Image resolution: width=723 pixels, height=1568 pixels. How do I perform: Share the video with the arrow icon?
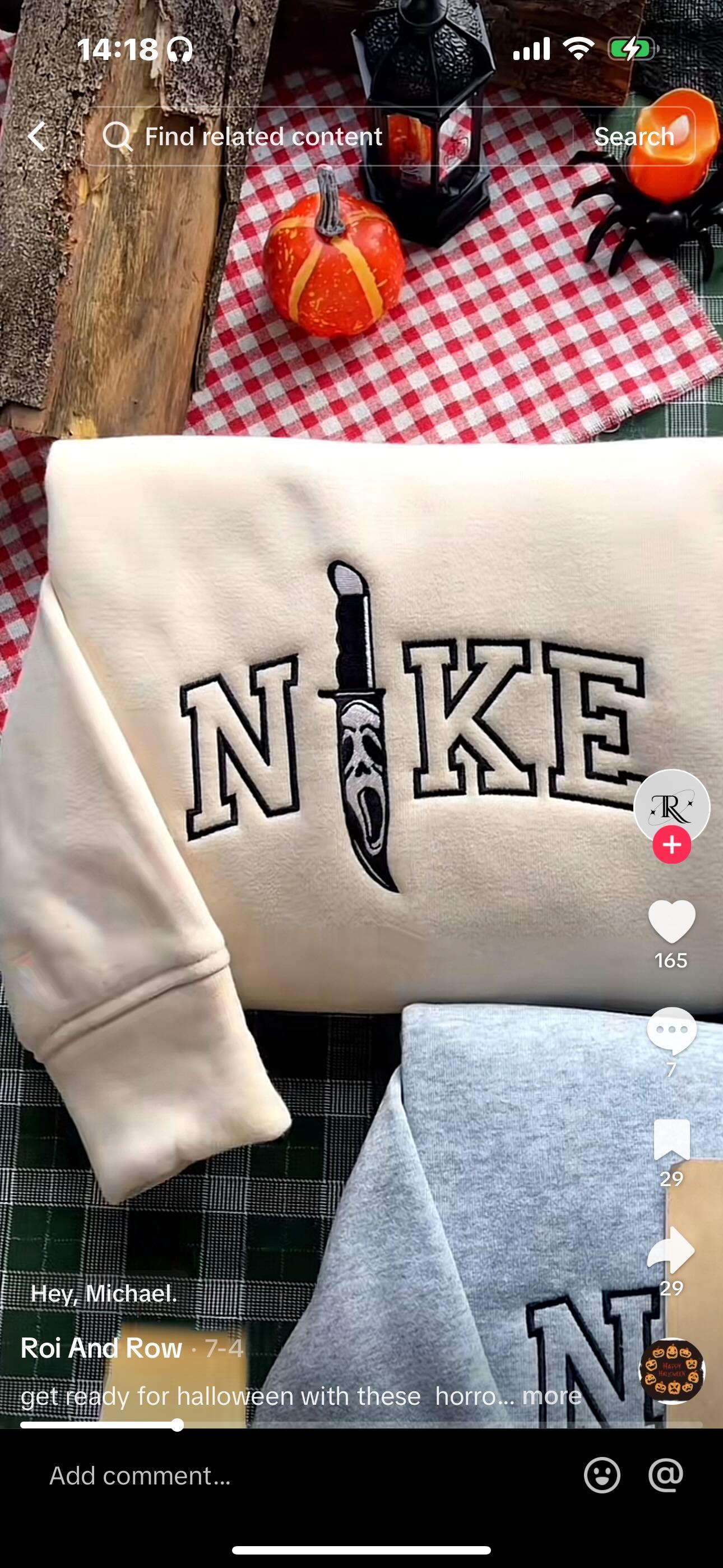[671, 1249]
